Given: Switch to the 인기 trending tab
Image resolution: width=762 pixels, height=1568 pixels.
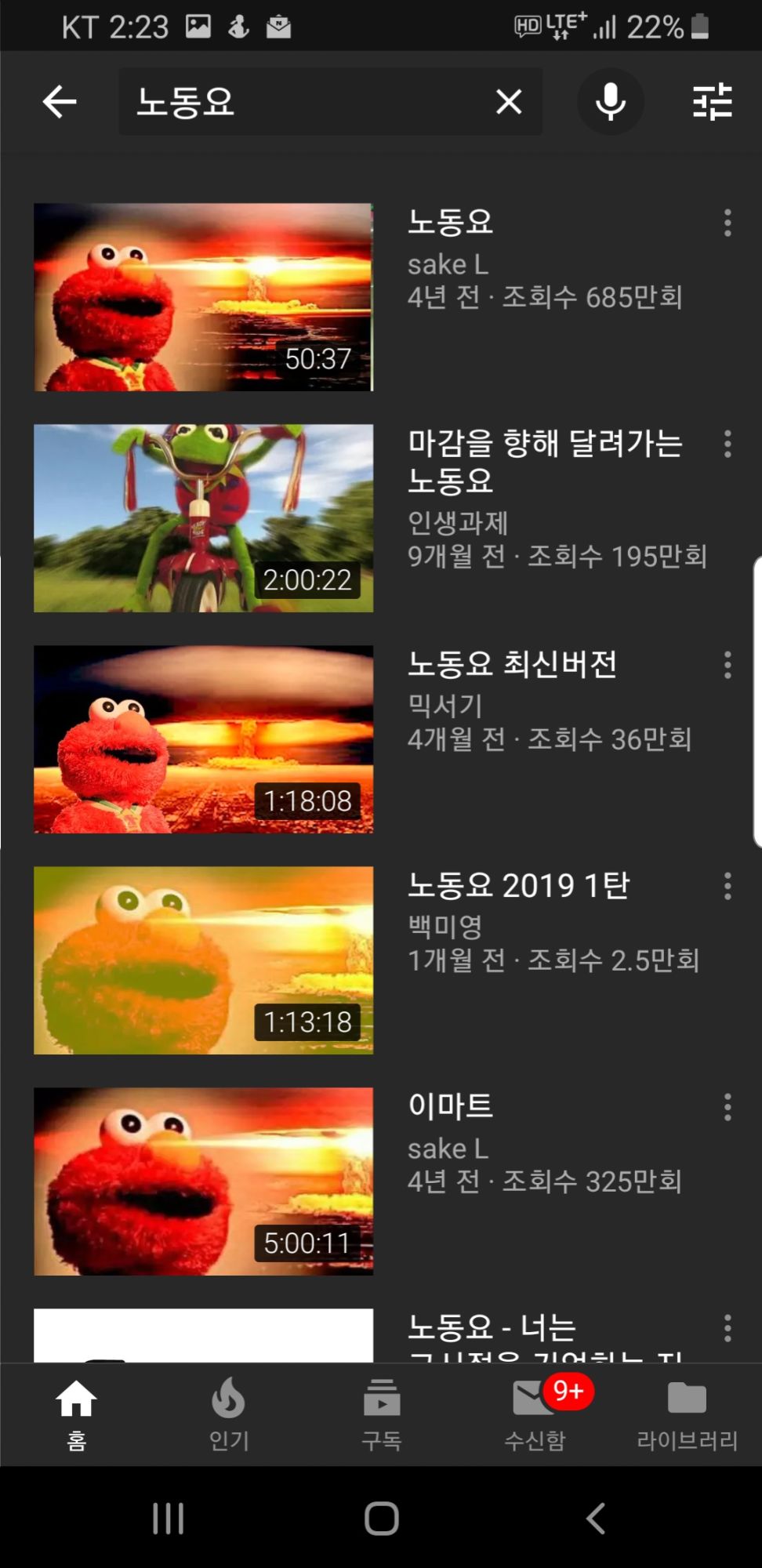Looking at the screenshot, I should click(x=228, y=1414).
